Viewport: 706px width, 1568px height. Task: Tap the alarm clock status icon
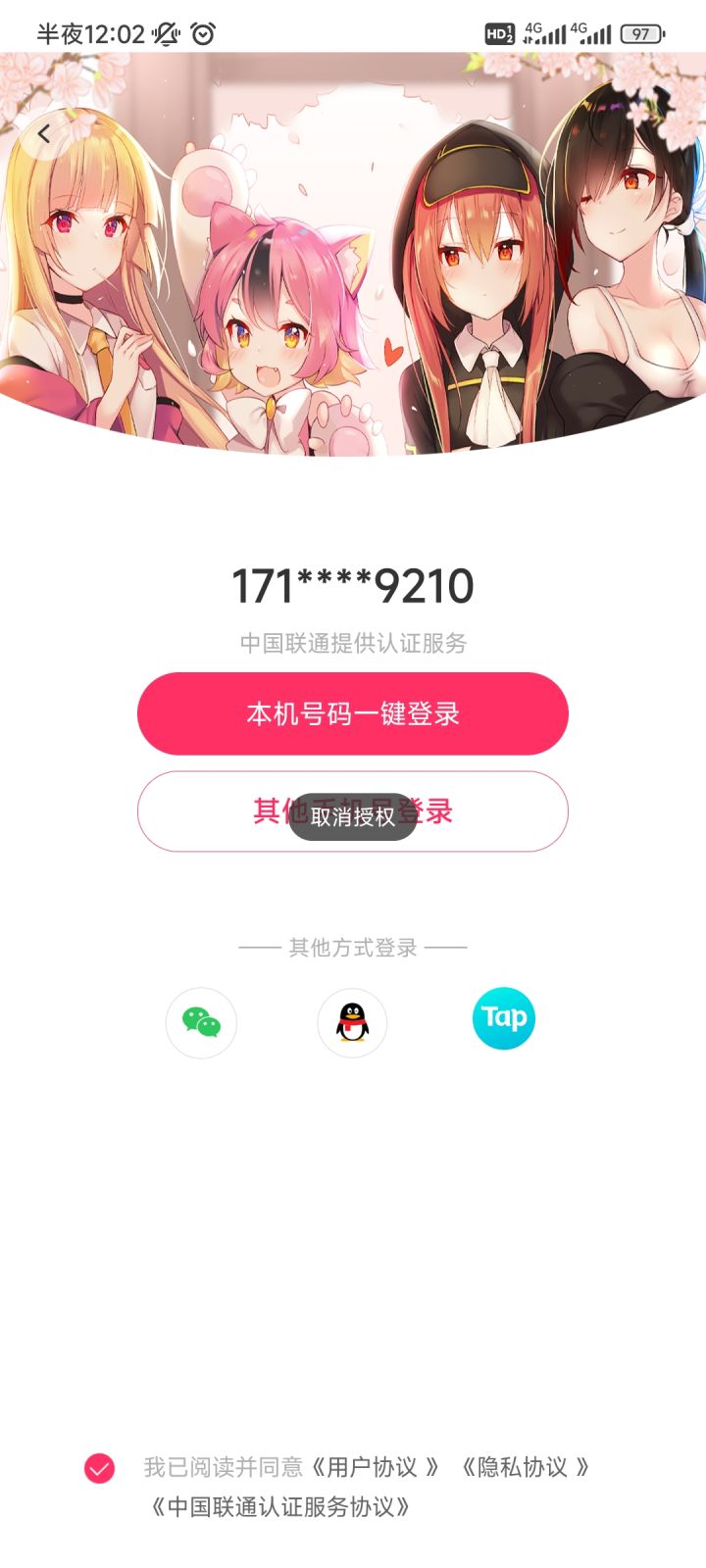[202, 32]
